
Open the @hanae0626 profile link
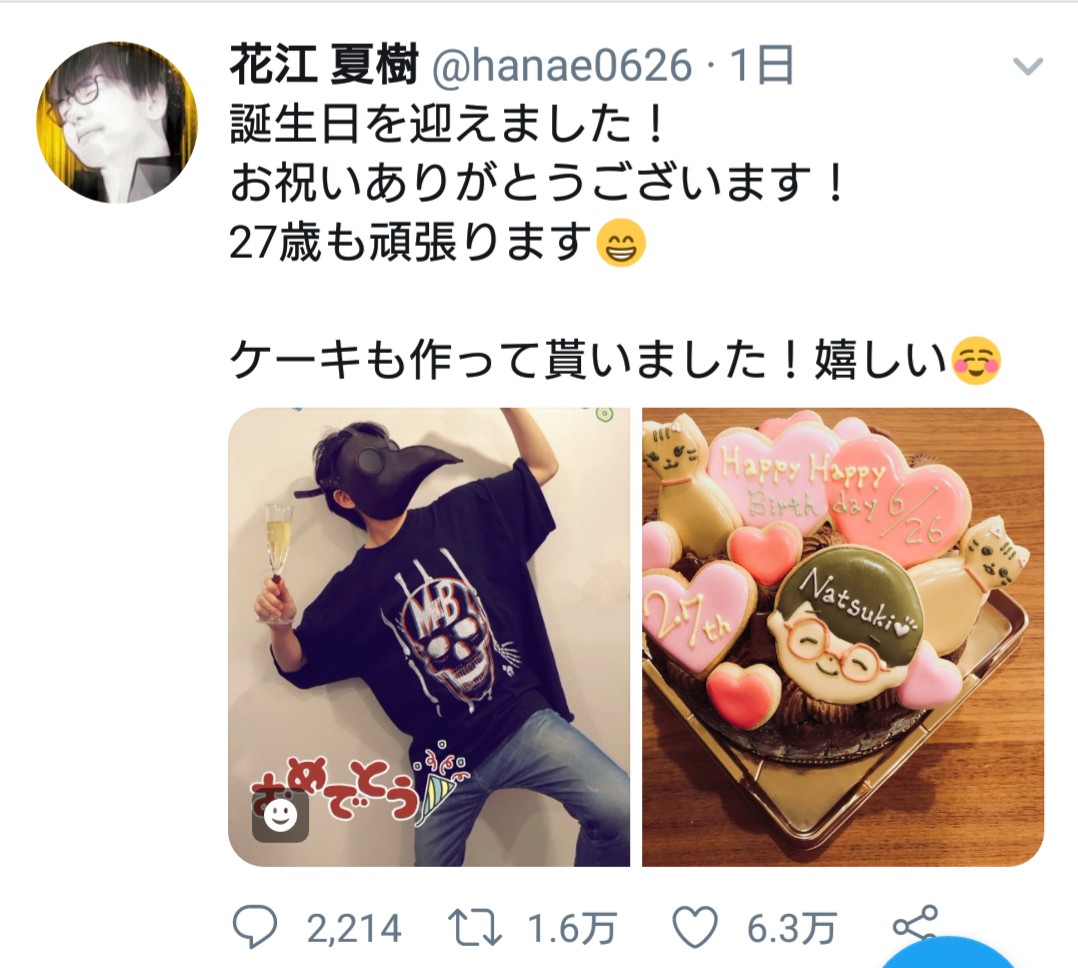(x=562, y=67)
